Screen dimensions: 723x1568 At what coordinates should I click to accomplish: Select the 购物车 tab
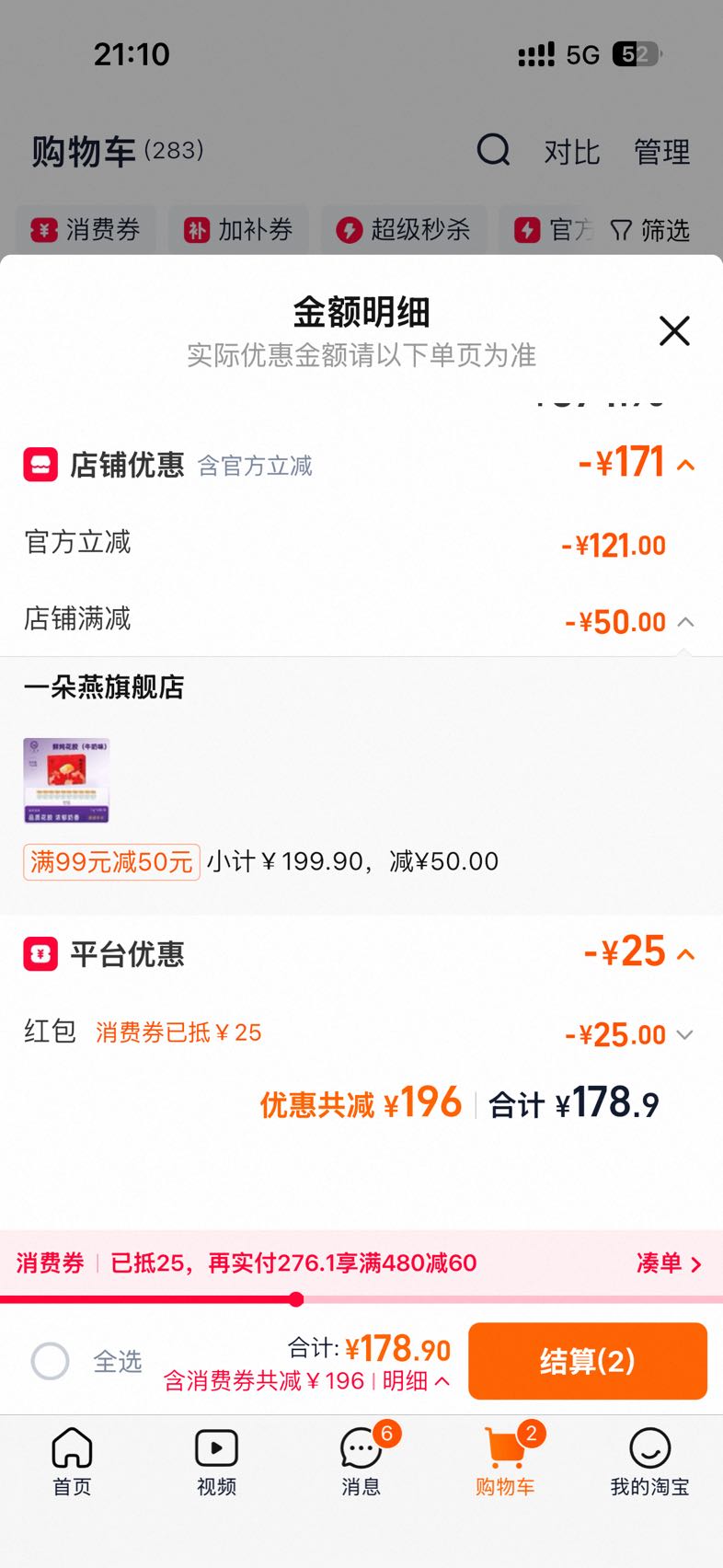click(x=505, y=1461)
